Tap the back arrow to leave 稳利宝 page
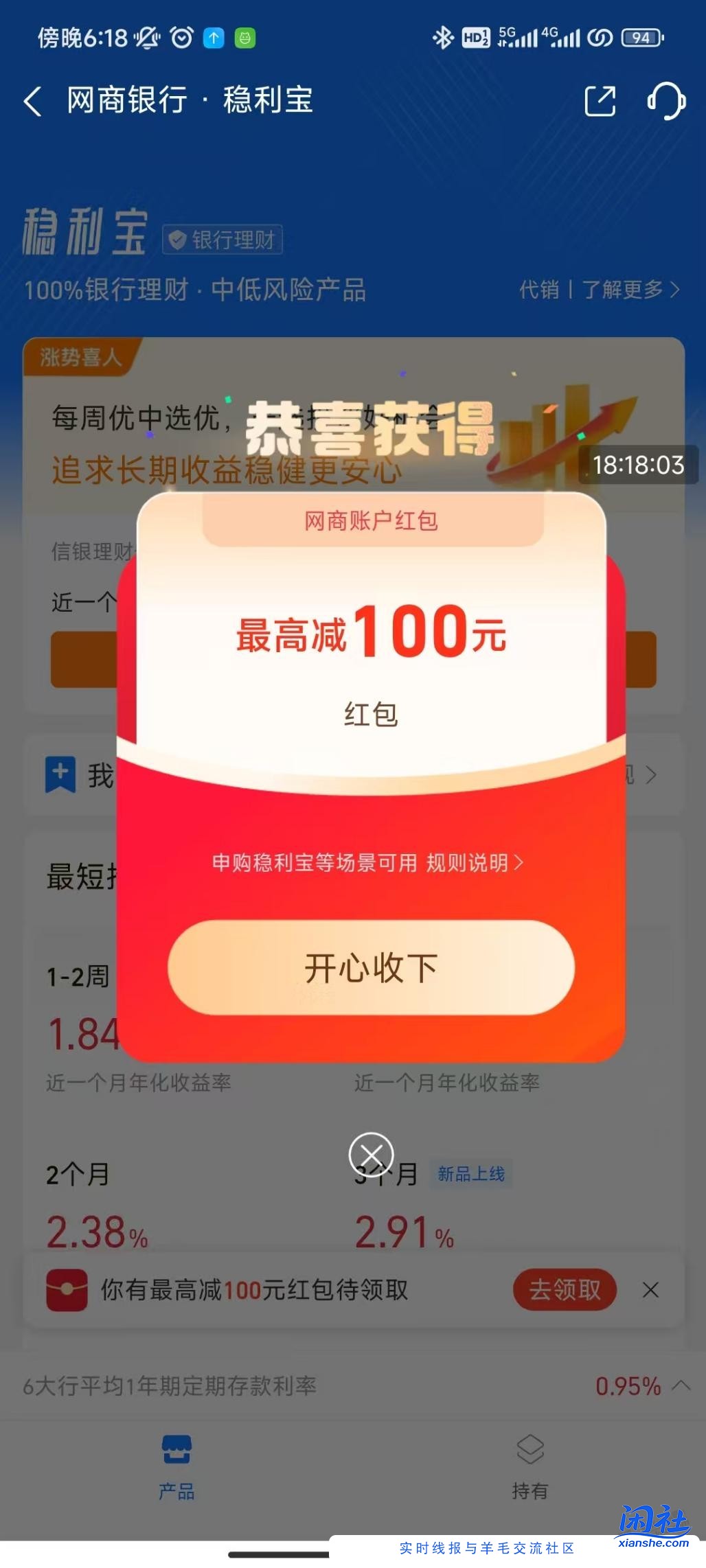 coord(32,101)
